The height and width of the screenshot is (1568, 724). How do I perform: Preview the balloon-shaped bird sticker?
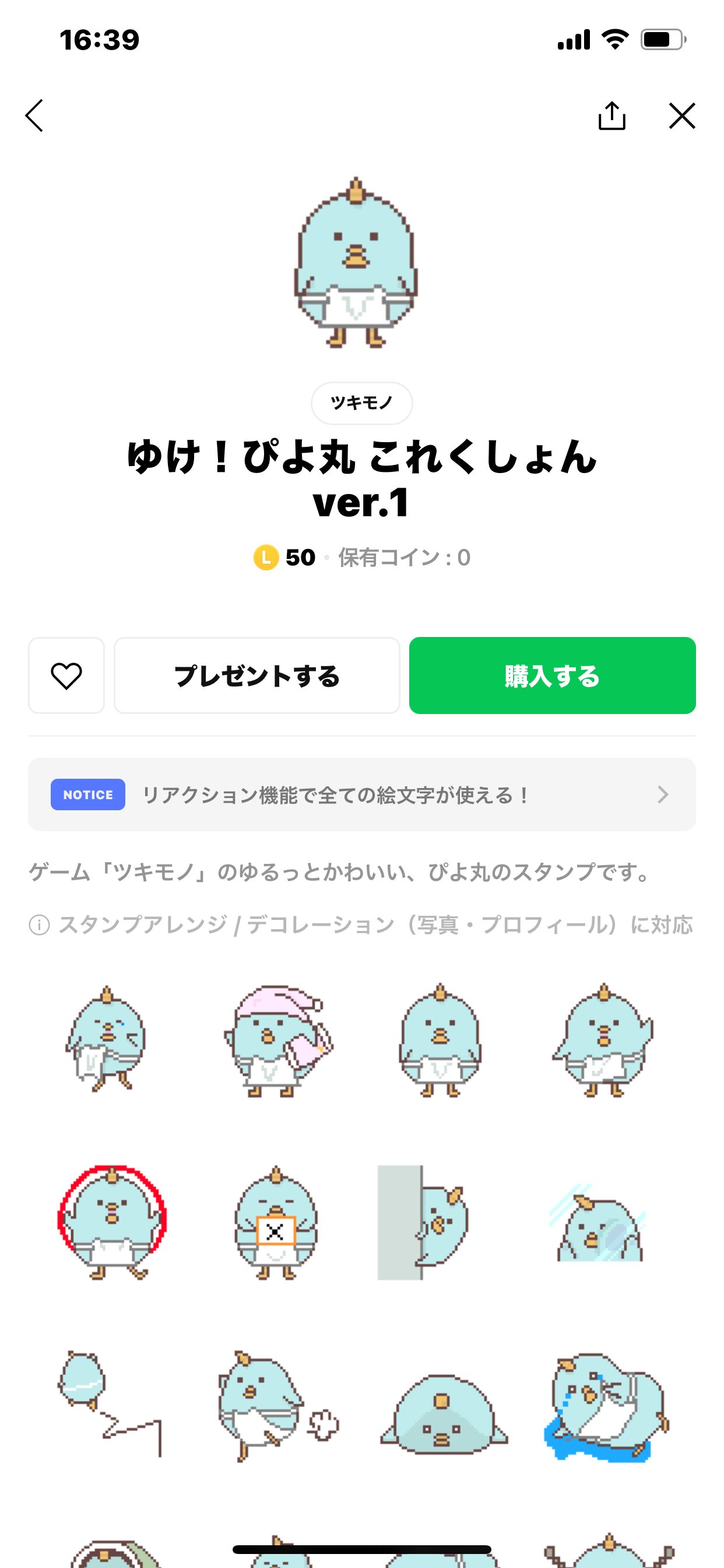(110, 1403)
